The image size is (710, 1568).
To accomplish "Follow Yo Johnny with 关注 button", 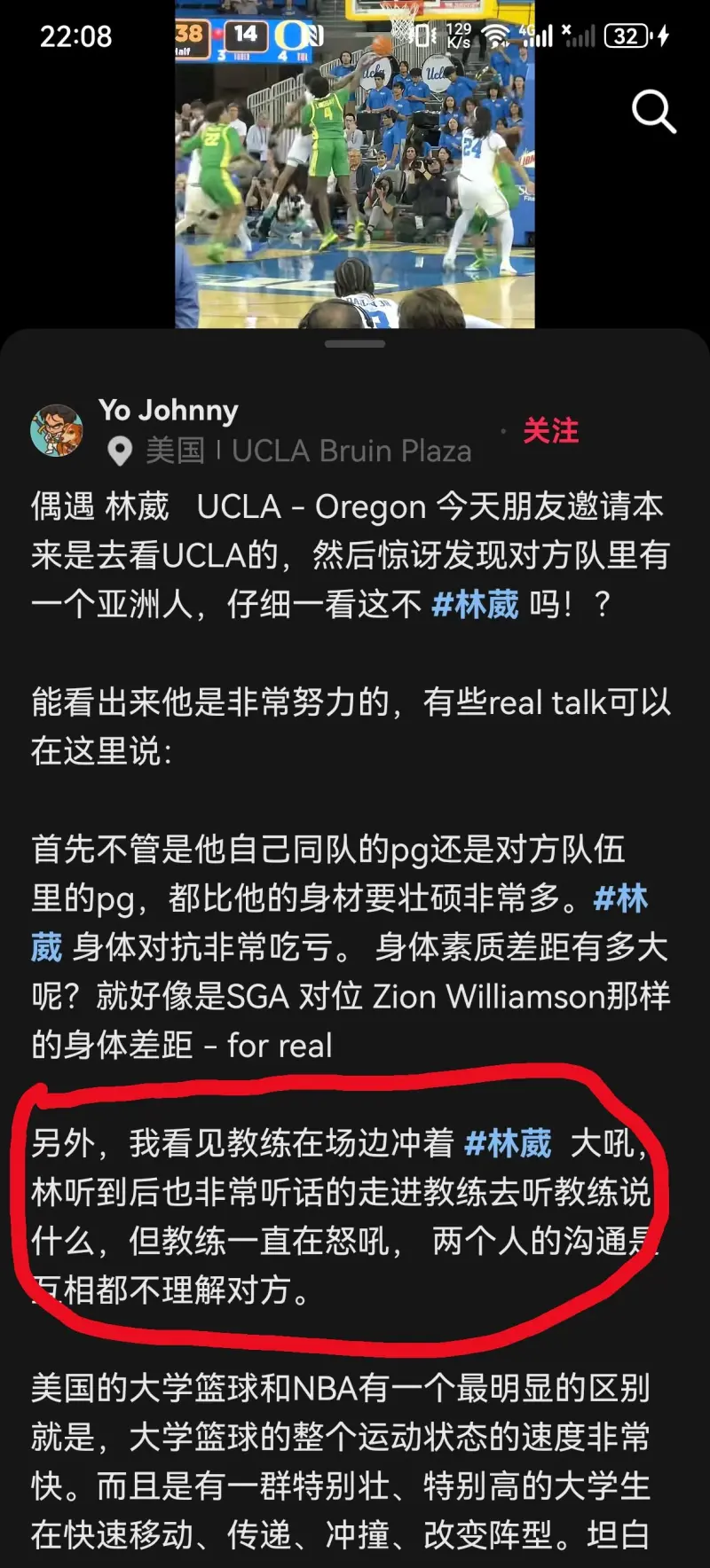I will (550, 431).
